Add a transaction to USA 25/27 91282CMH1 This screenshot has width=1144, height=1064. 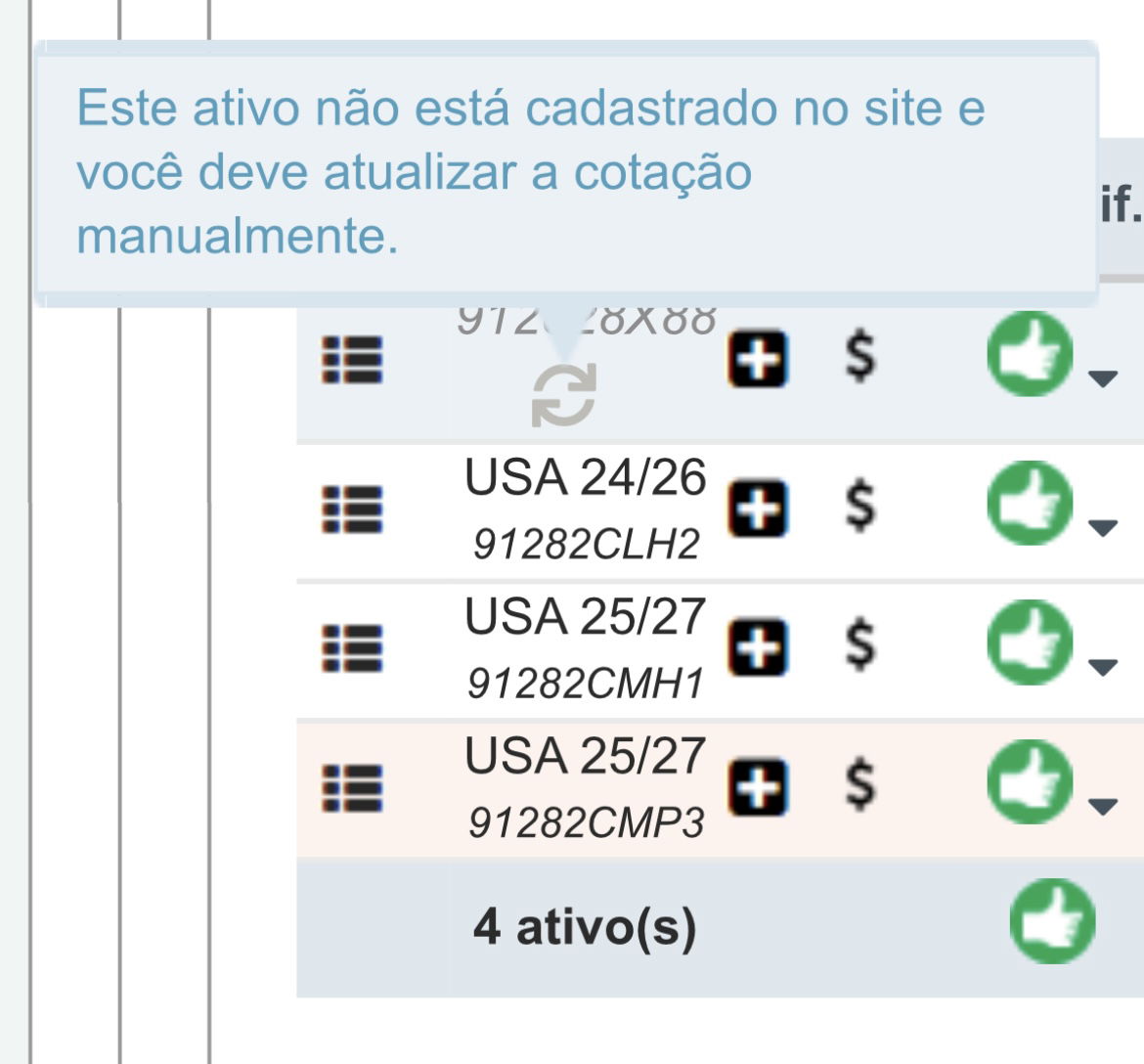coord(758,647)
